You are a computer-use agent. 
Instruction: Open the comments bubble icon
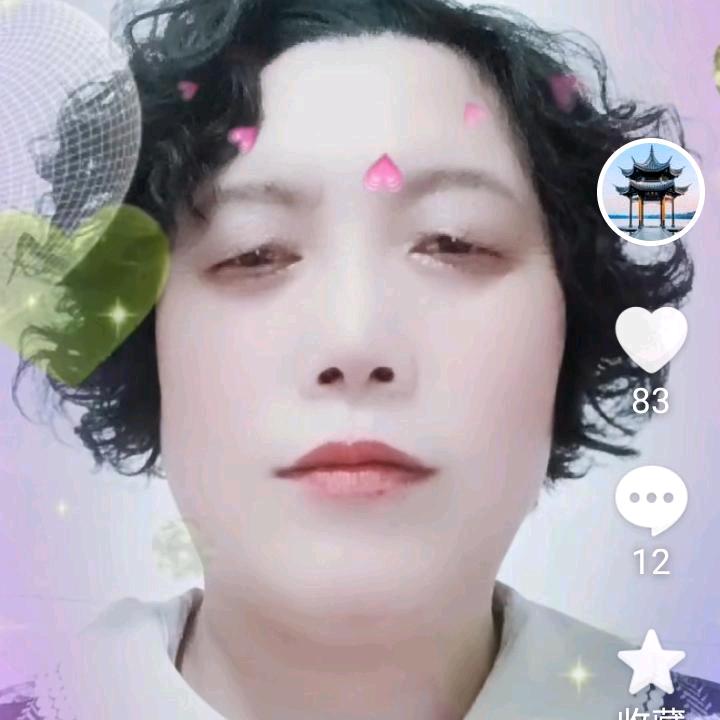coord(651,500)
